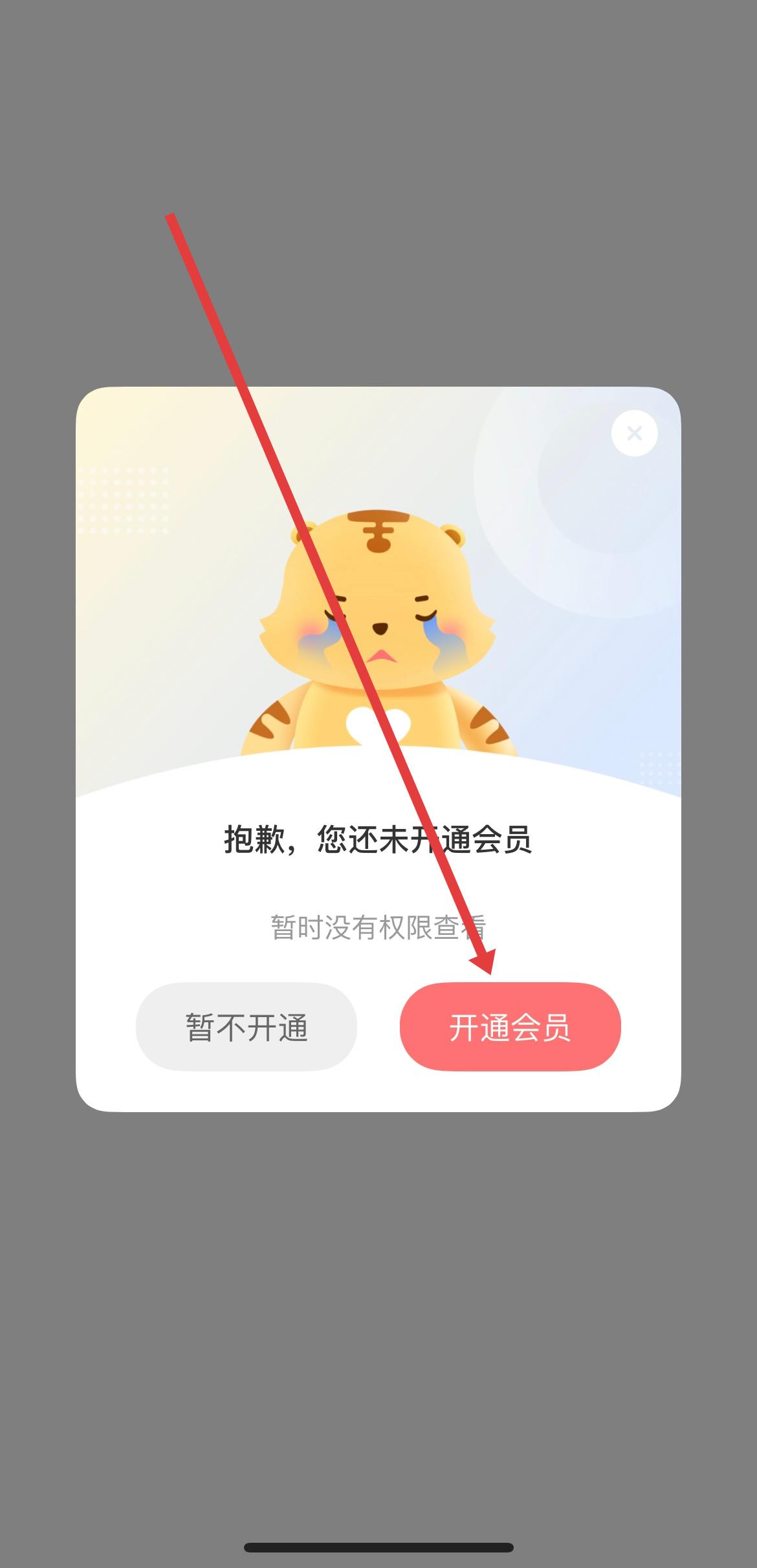Tap 开通会员 to activate membership
757x1568 pixels.
click(510, 1027)
